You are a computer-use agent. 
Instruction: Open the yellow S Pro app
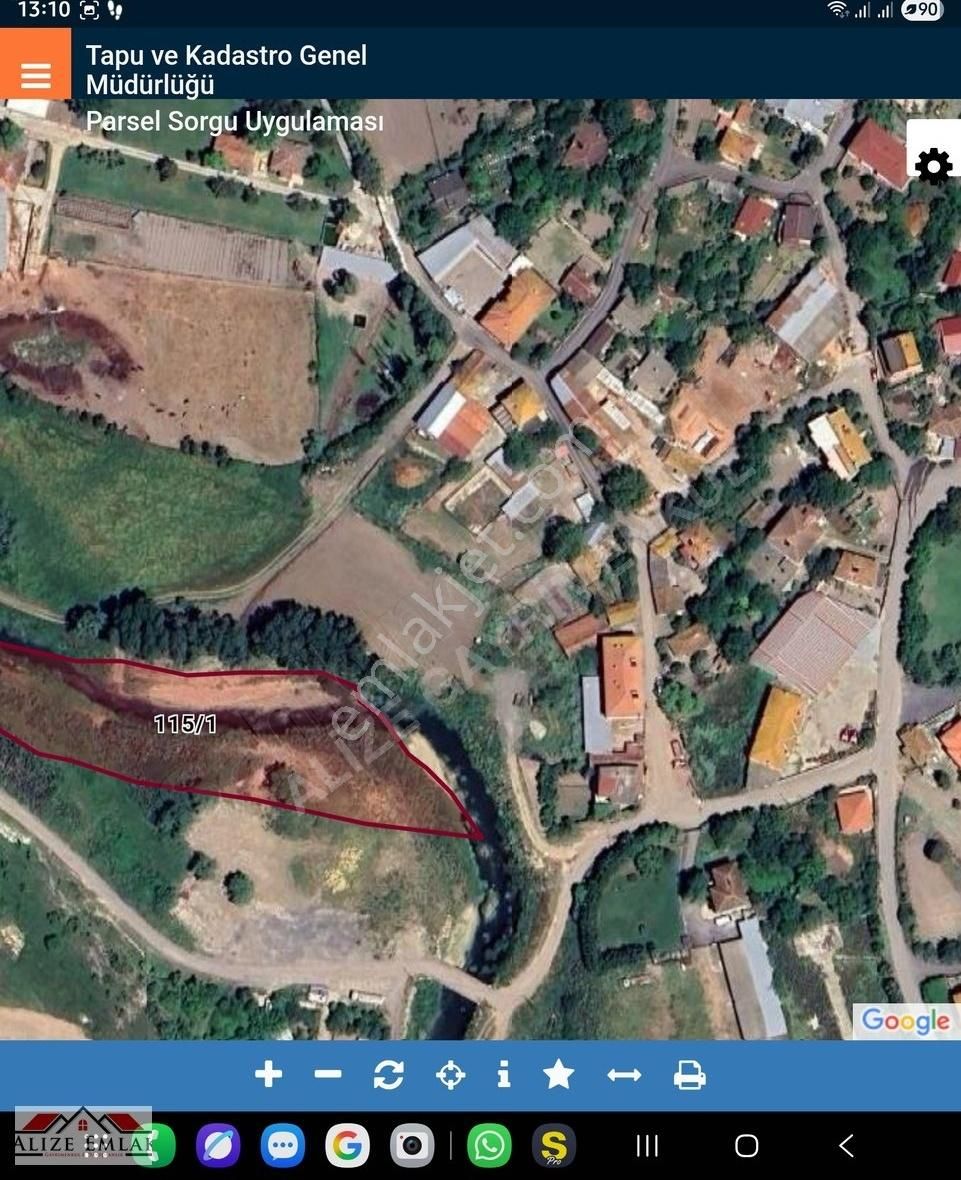pyautogui.click(x=554, y=1146)
